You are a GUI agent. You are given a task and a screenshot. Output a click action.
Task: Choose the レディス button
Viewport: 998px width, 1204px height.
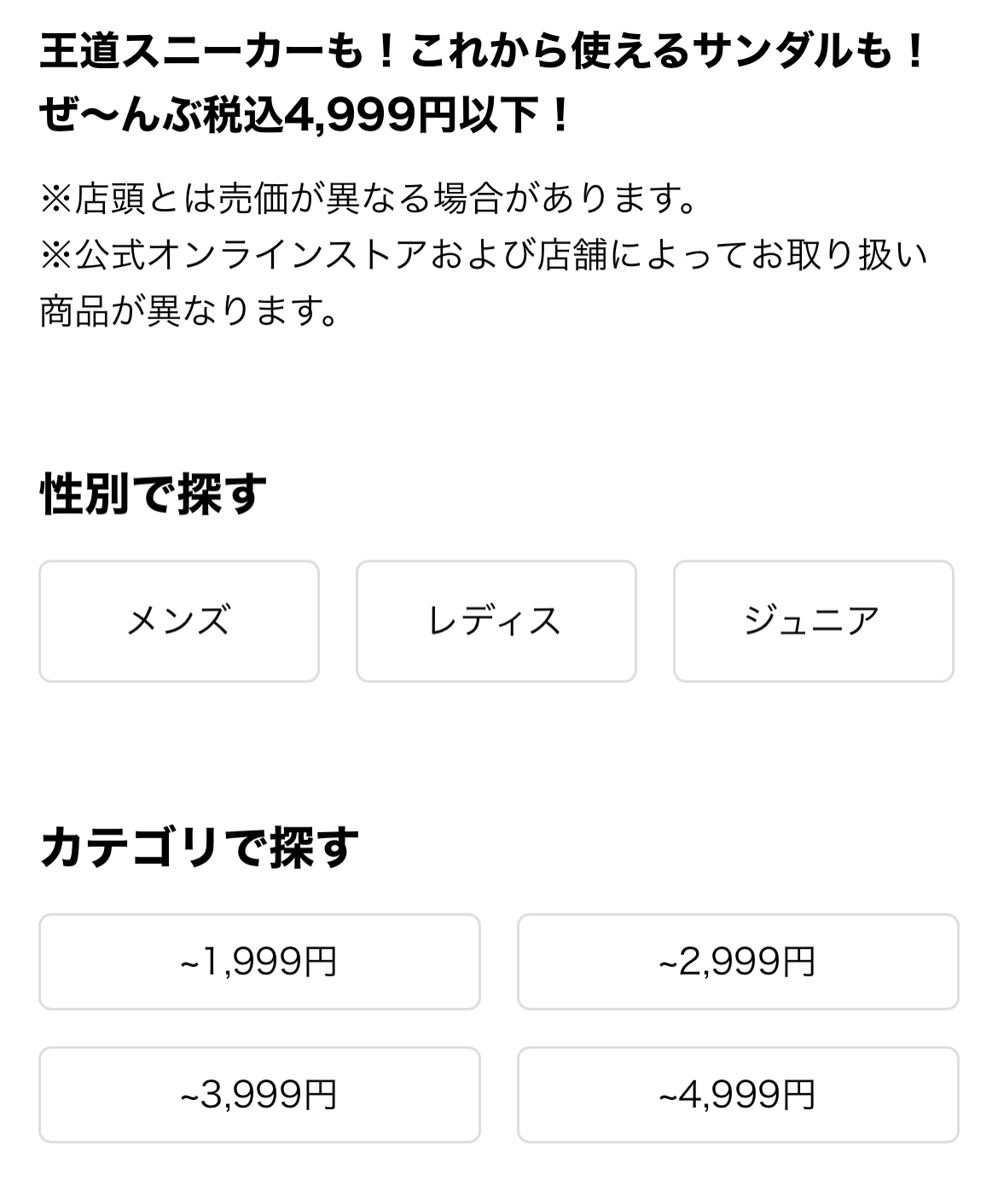pos(496,621)
